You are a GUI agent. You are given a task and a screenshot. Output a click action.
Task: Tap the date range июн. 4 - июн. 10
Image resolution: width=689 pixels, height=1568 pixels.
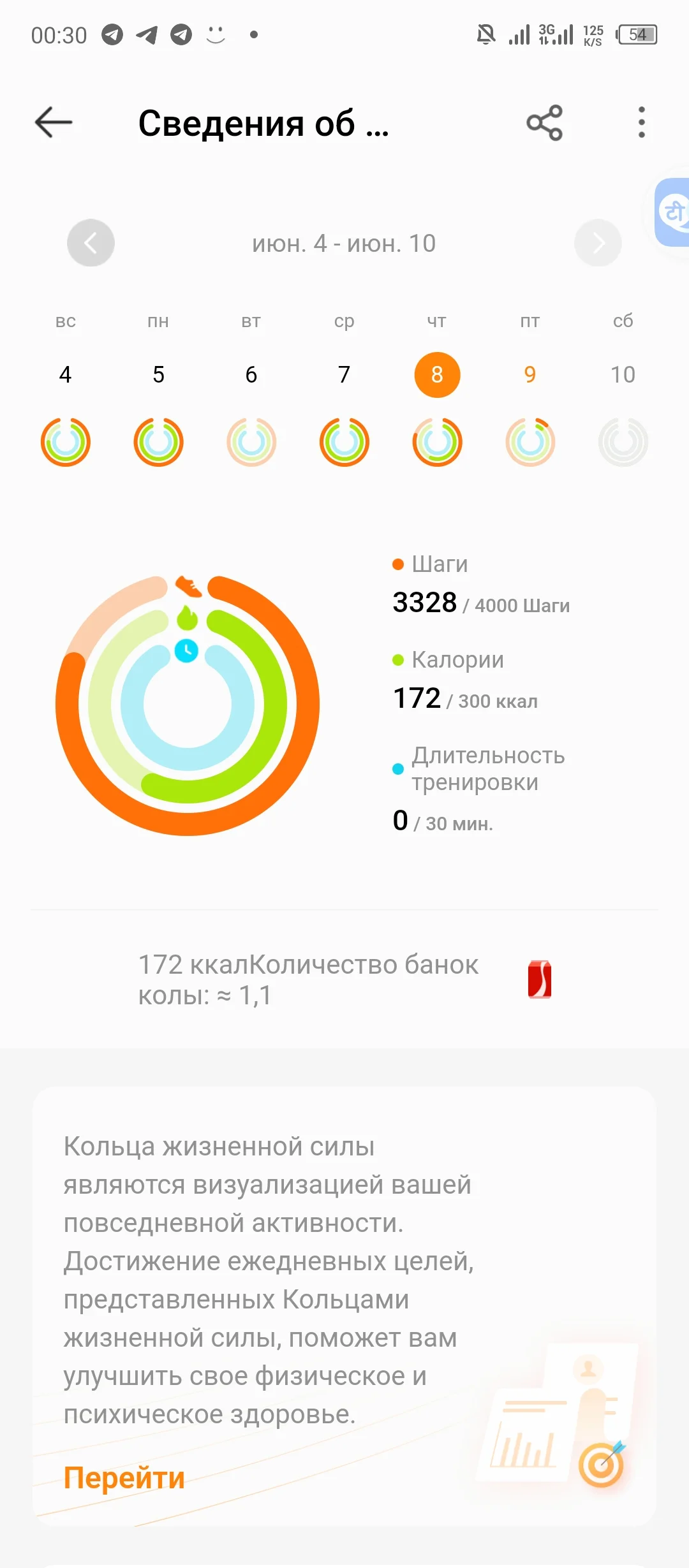click(x=344, y=243)
